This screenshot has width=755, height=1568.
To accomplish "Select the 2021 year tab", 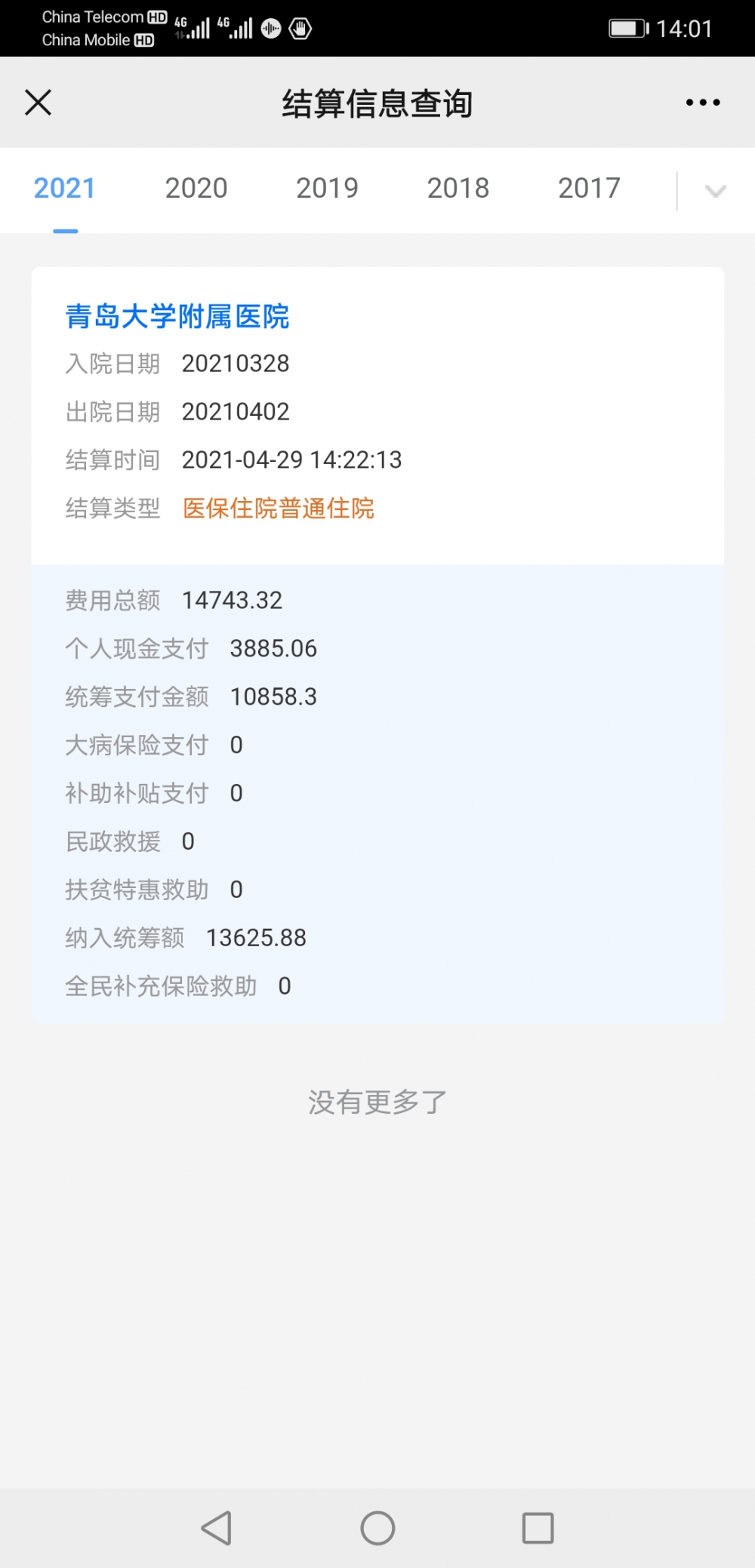I will click(x=65, y=188).
